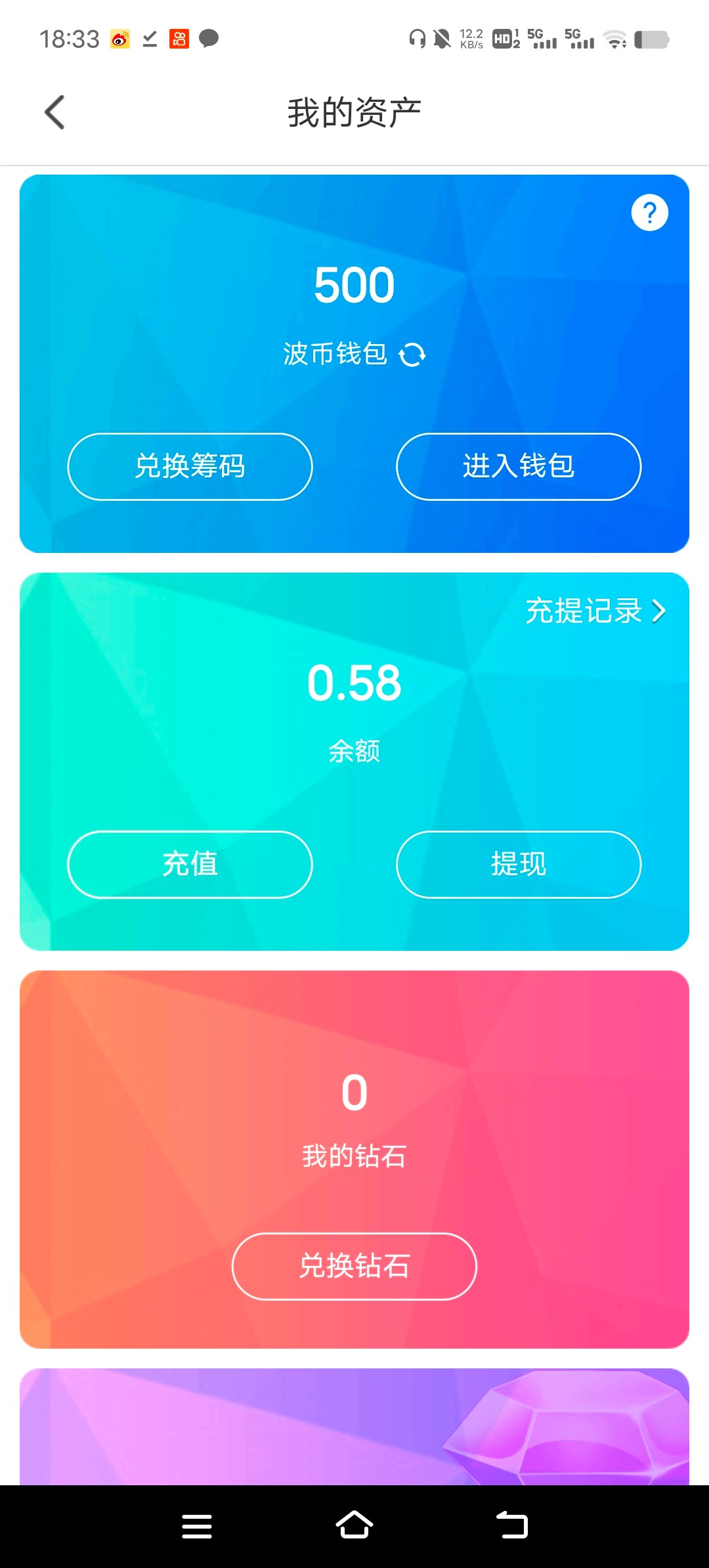
Task: Go back from 我的资产 page
Action: pos(55,112)
